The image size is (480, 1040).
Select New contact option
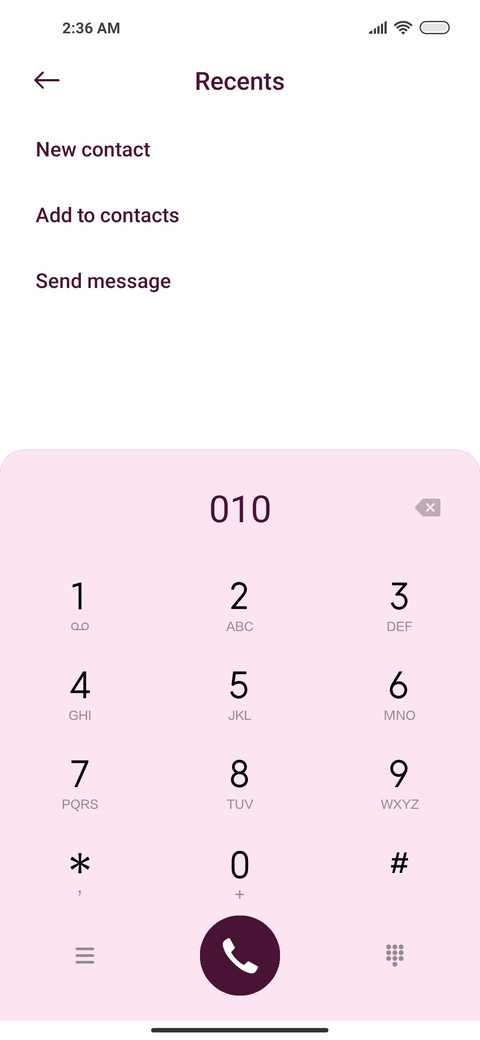[x=93, y=149]
